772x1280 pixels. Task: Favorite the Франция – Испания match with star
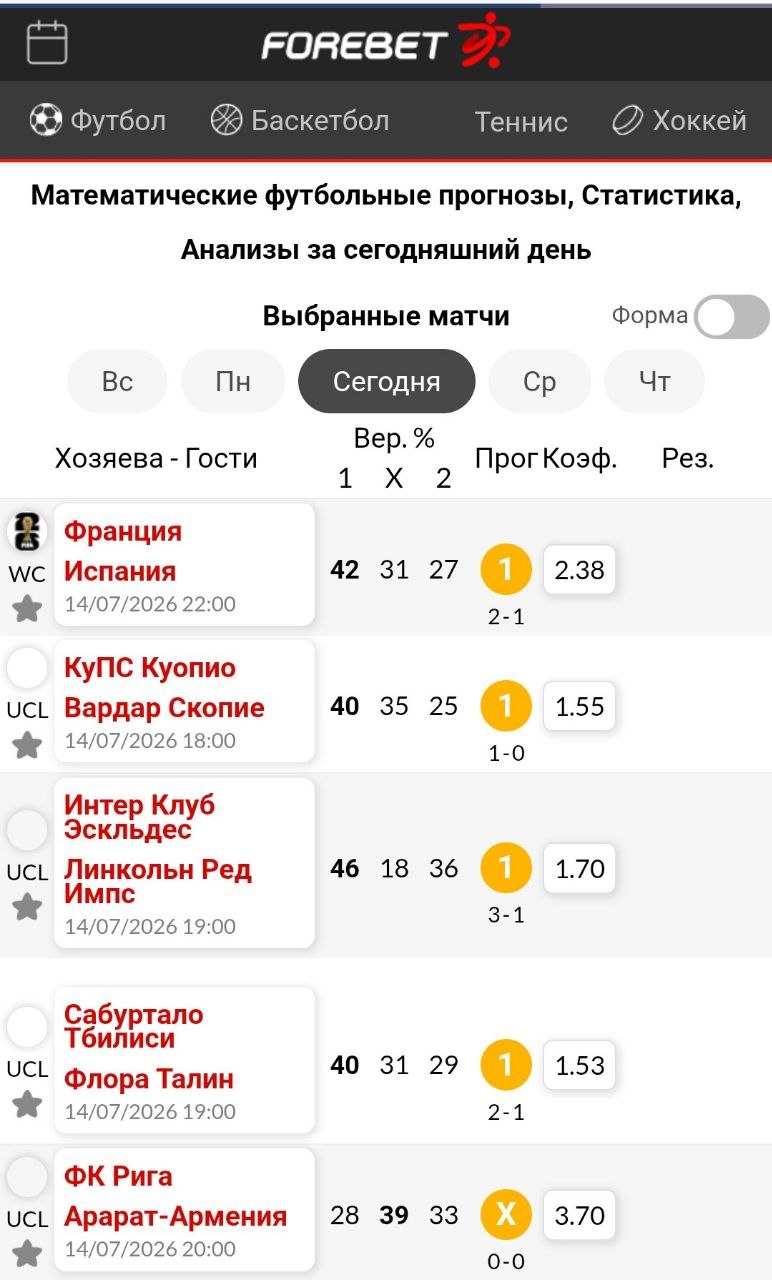(27, 607)
